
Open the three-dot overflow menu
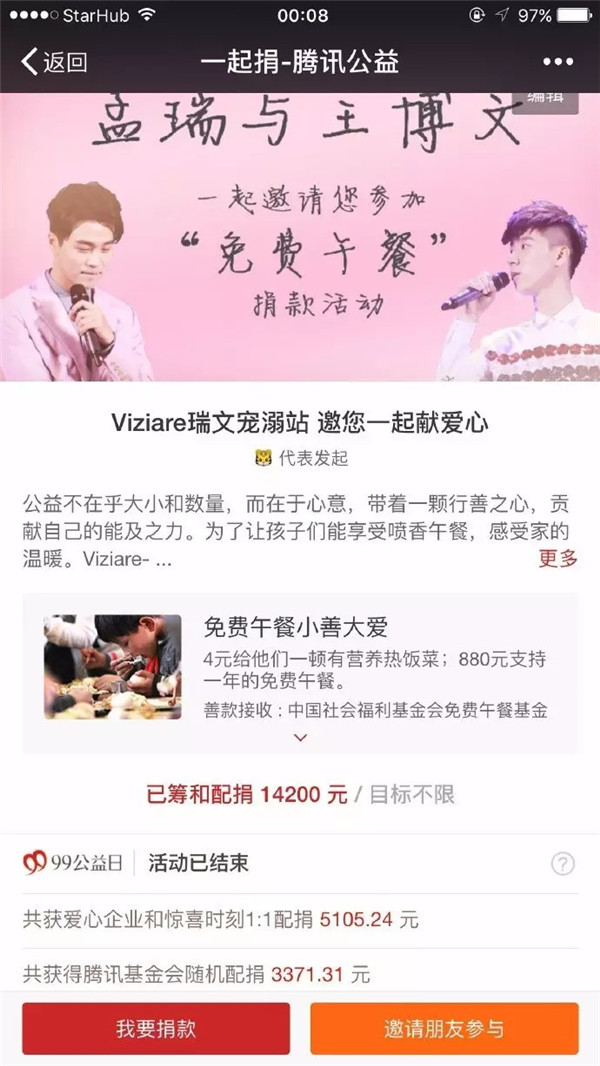point(558,62)
